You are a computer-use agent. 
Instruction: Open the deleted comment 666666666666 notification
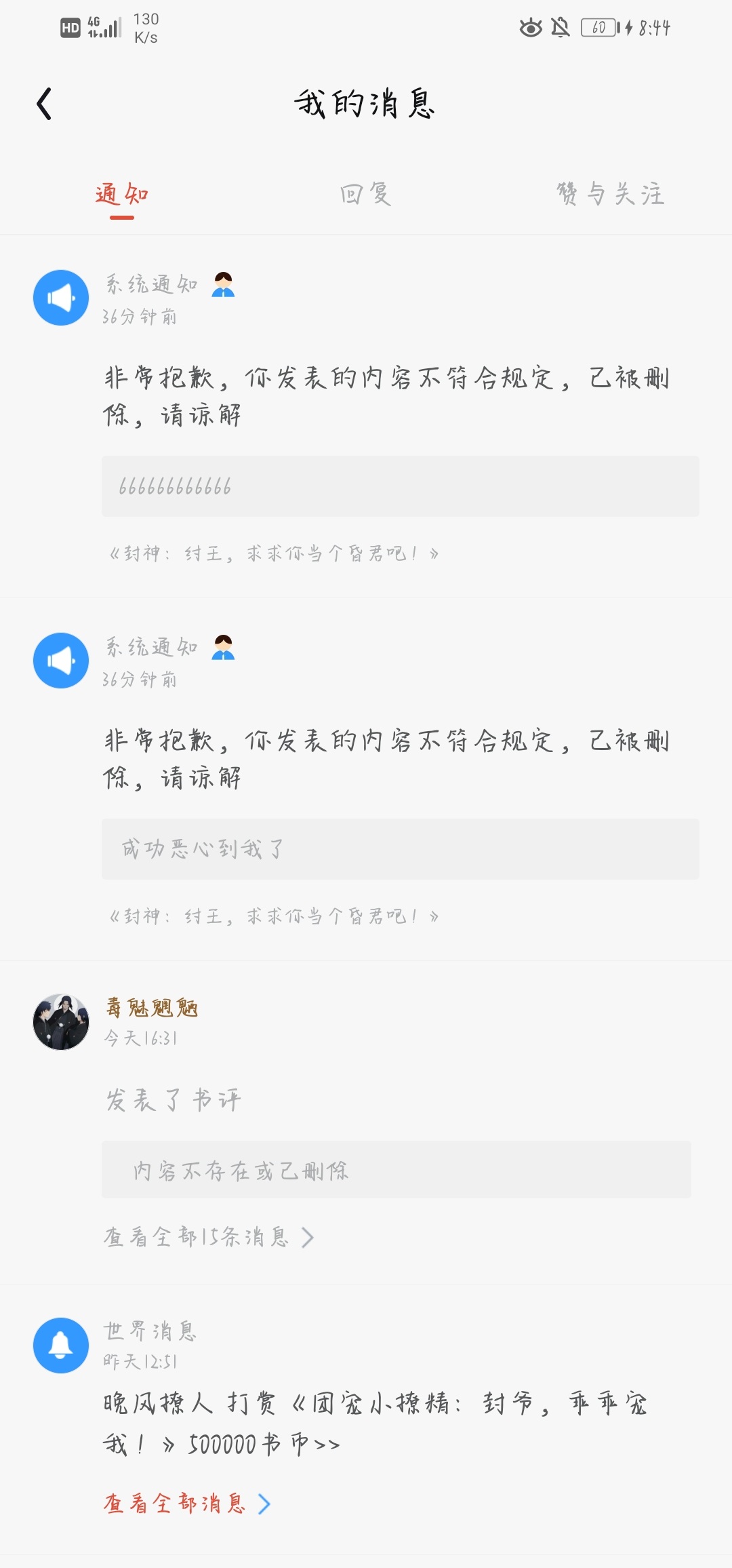400,486
